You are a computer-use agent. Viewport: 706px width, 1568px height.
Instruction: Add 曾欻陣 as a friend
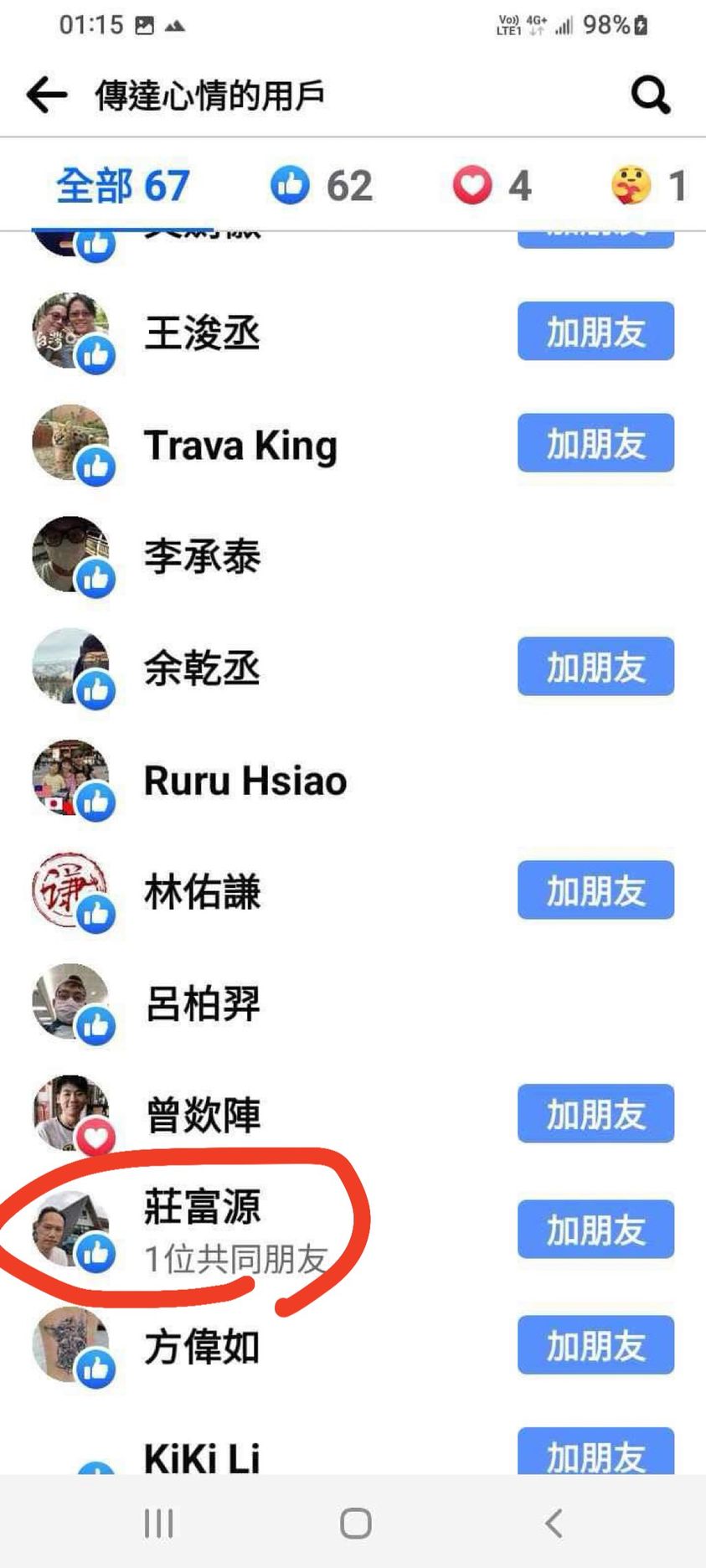coord(595,1114)
